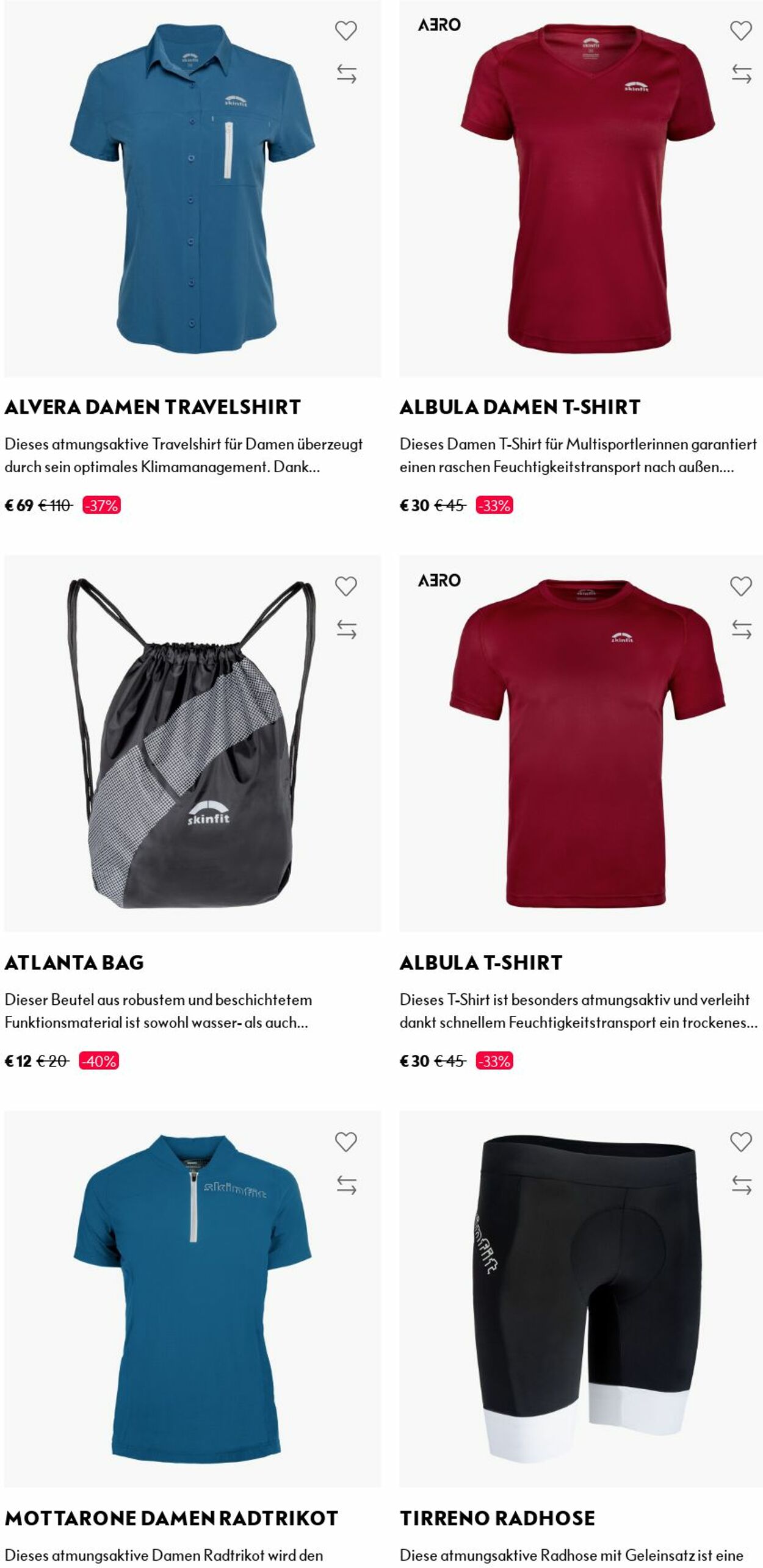
Task: Compare the Mottarone Damen Radtrikot
Action: pyautogui.click(x=346, y=1185)
